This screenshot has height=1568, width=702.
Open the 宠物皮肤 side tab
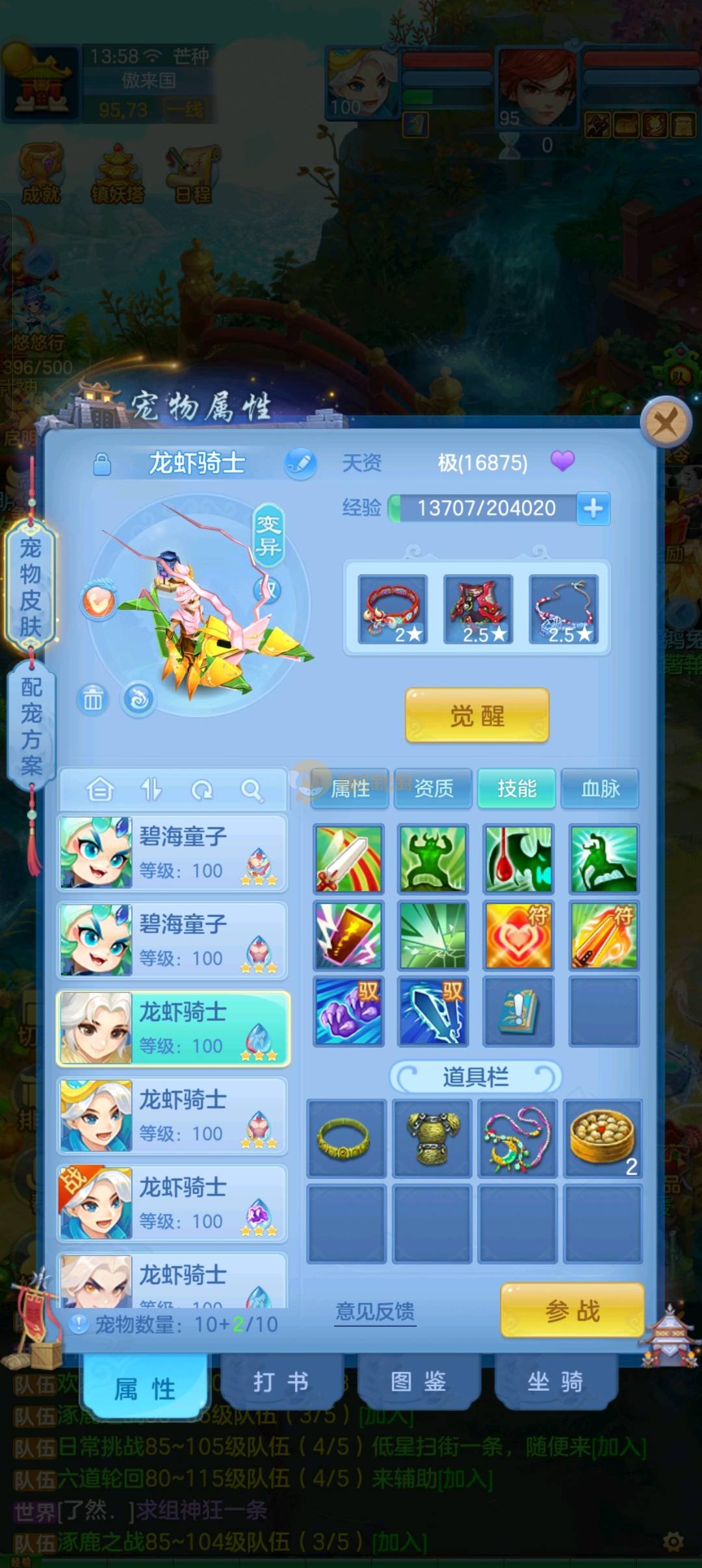[x=31, y=587]
